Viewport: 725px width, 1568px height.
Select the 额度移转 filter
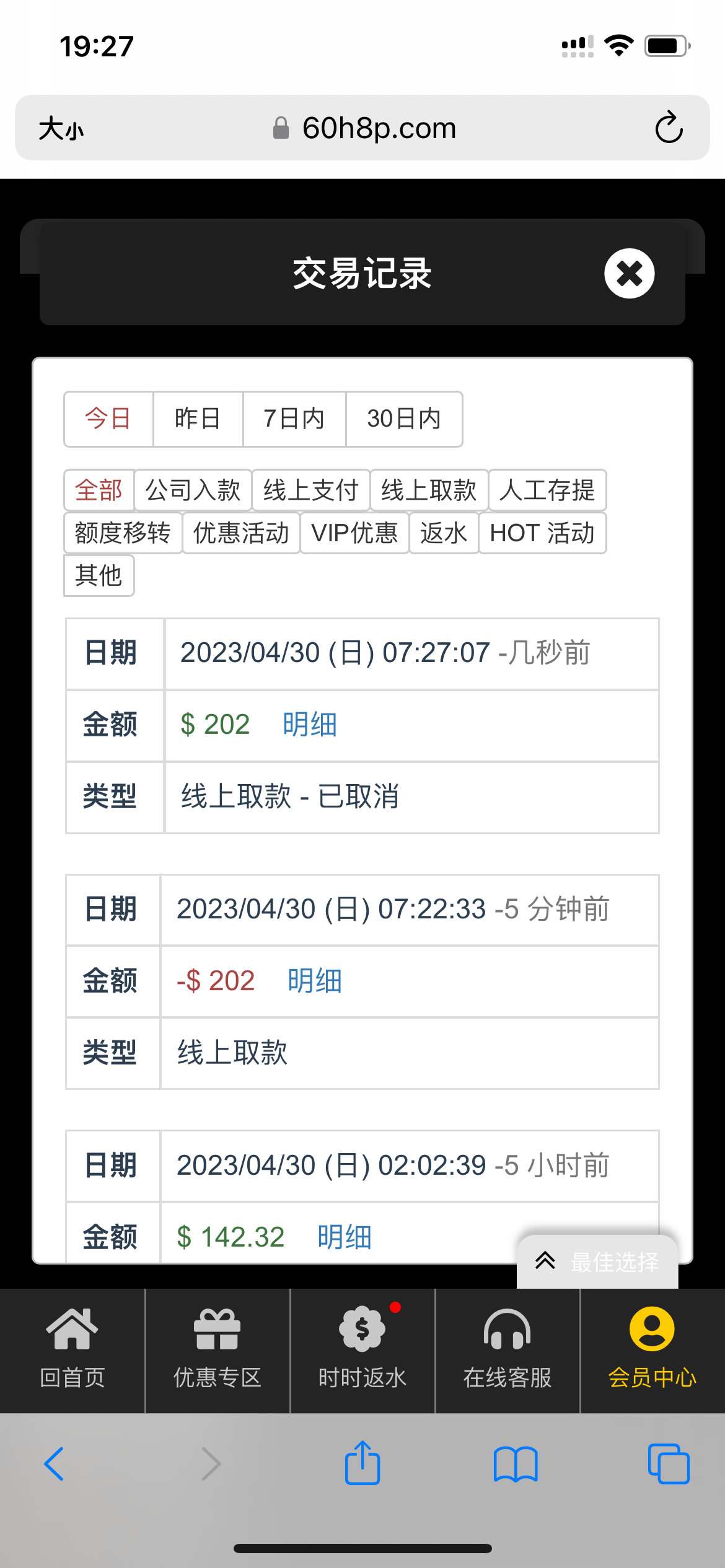tap(123, 533)
